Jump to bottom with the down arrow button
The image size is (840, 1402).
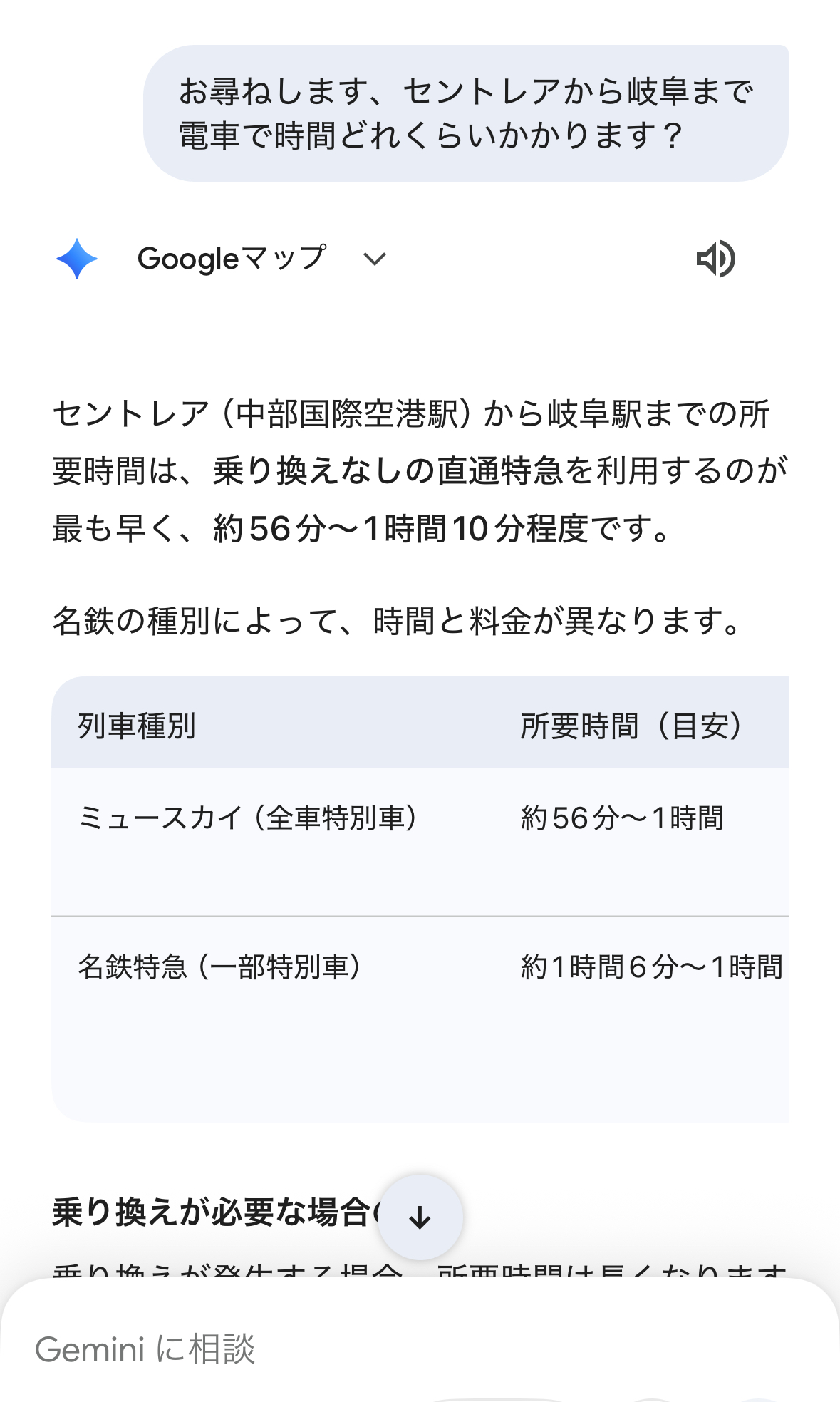point(420,1217)
